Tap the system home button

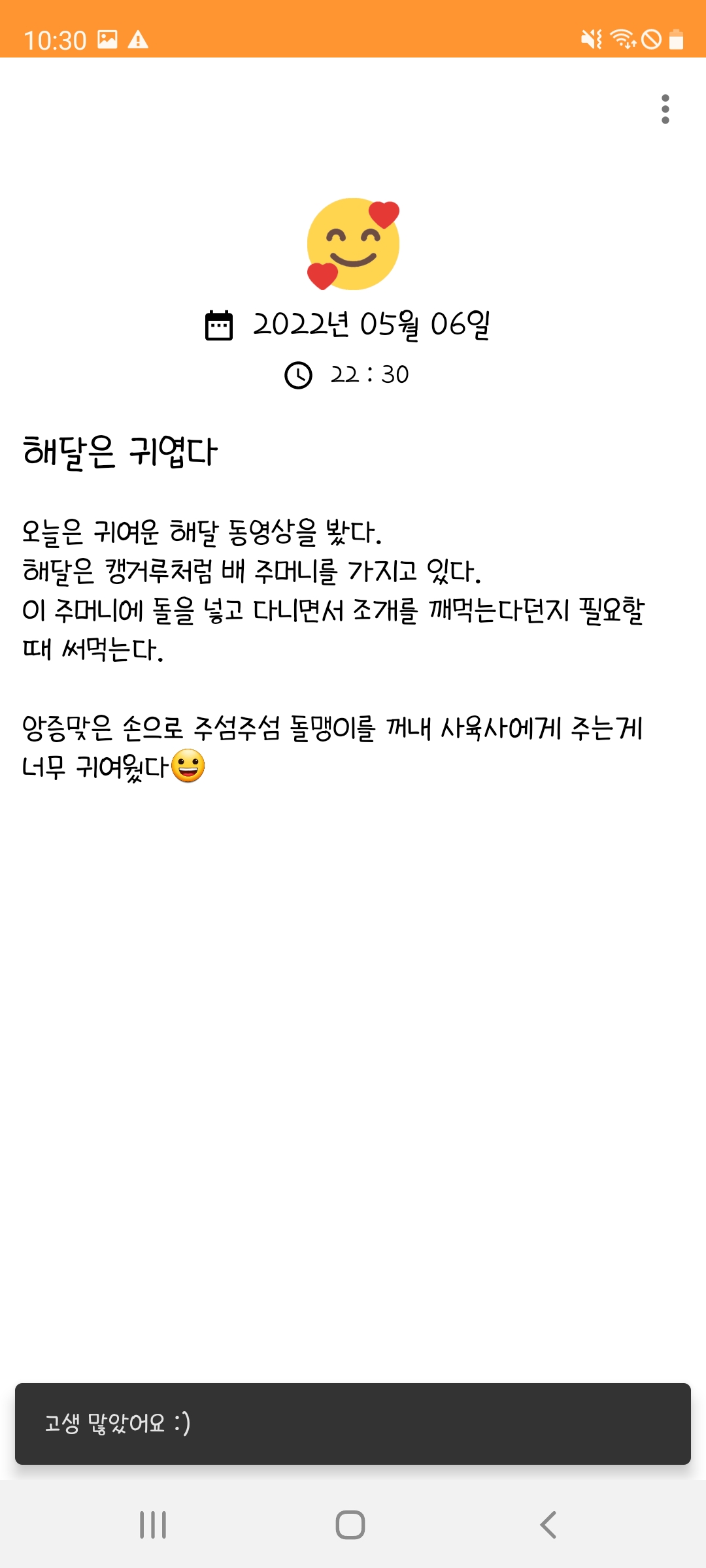click(x=350, y=1525)
